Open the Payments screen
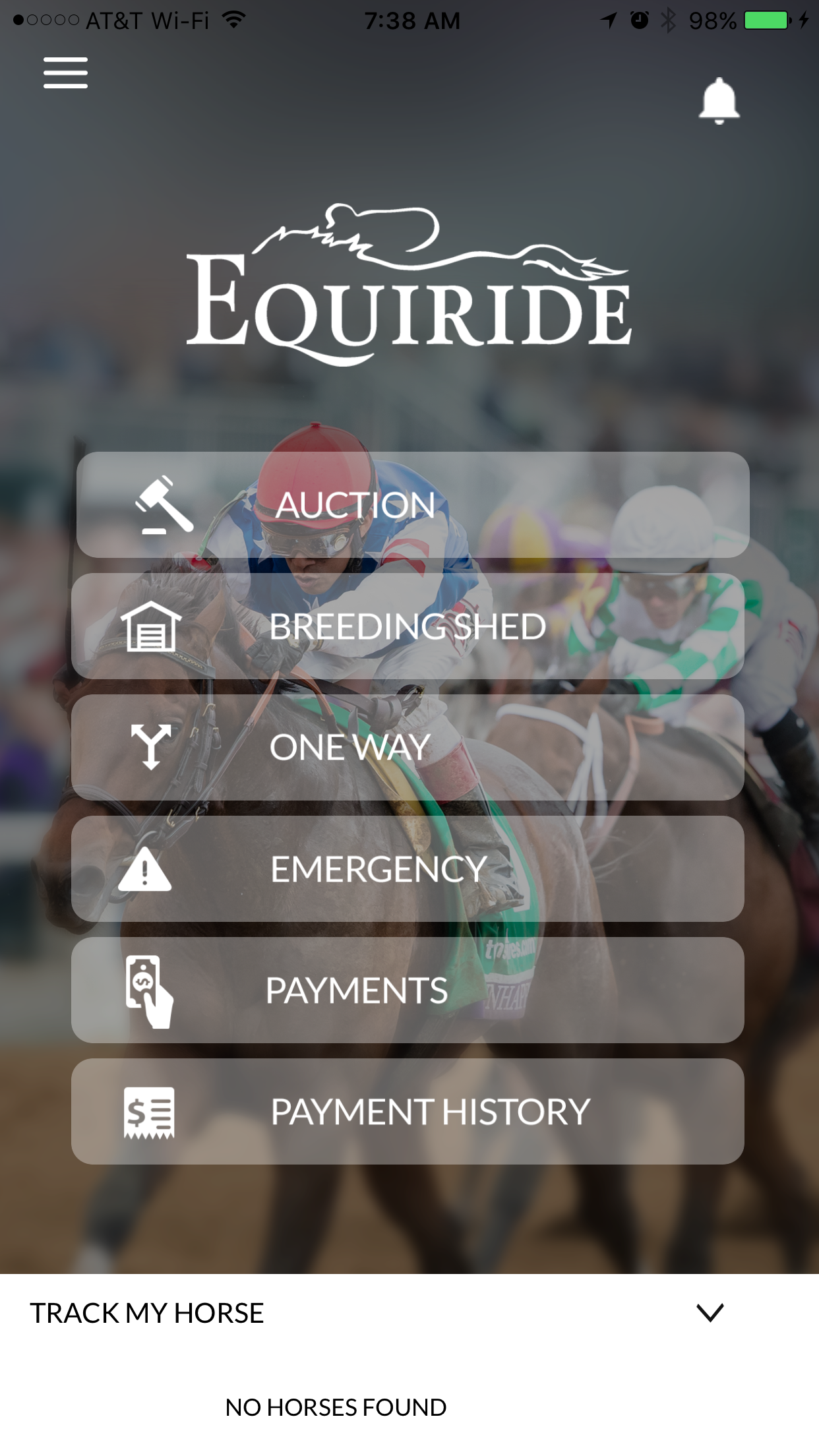819x1456 pixels. pos(408,990)
